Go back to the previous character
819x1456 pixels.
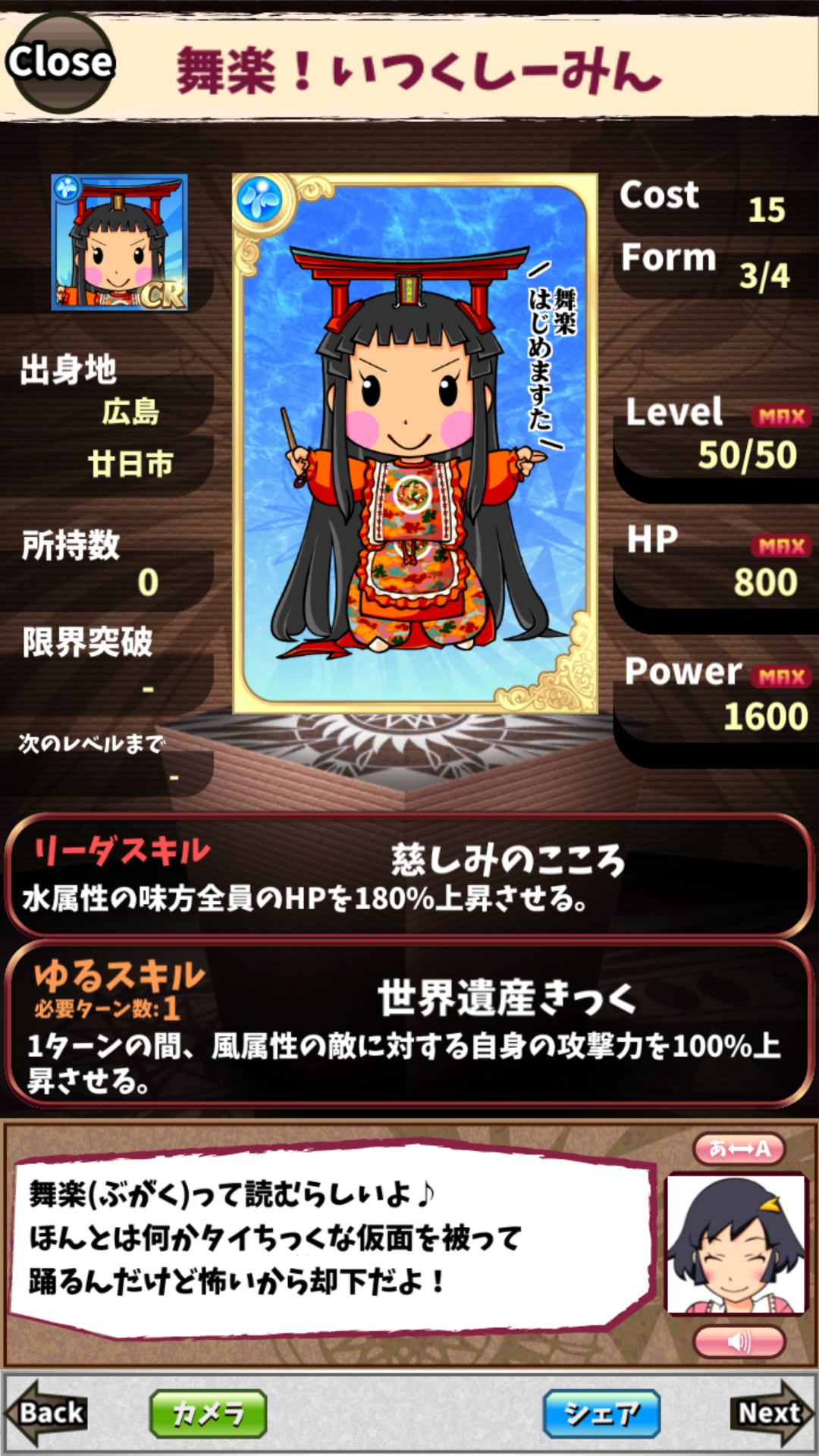pos(47,1413)
